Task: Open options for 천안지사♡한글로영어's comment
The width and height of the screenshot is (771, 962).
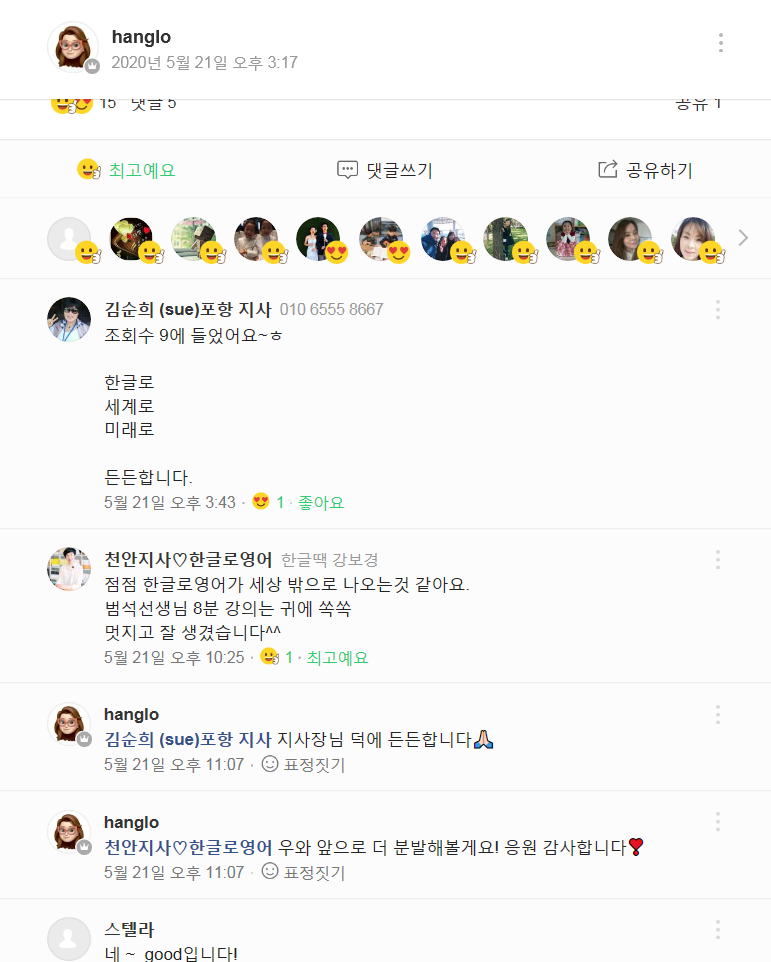Action: pos(717,560)
